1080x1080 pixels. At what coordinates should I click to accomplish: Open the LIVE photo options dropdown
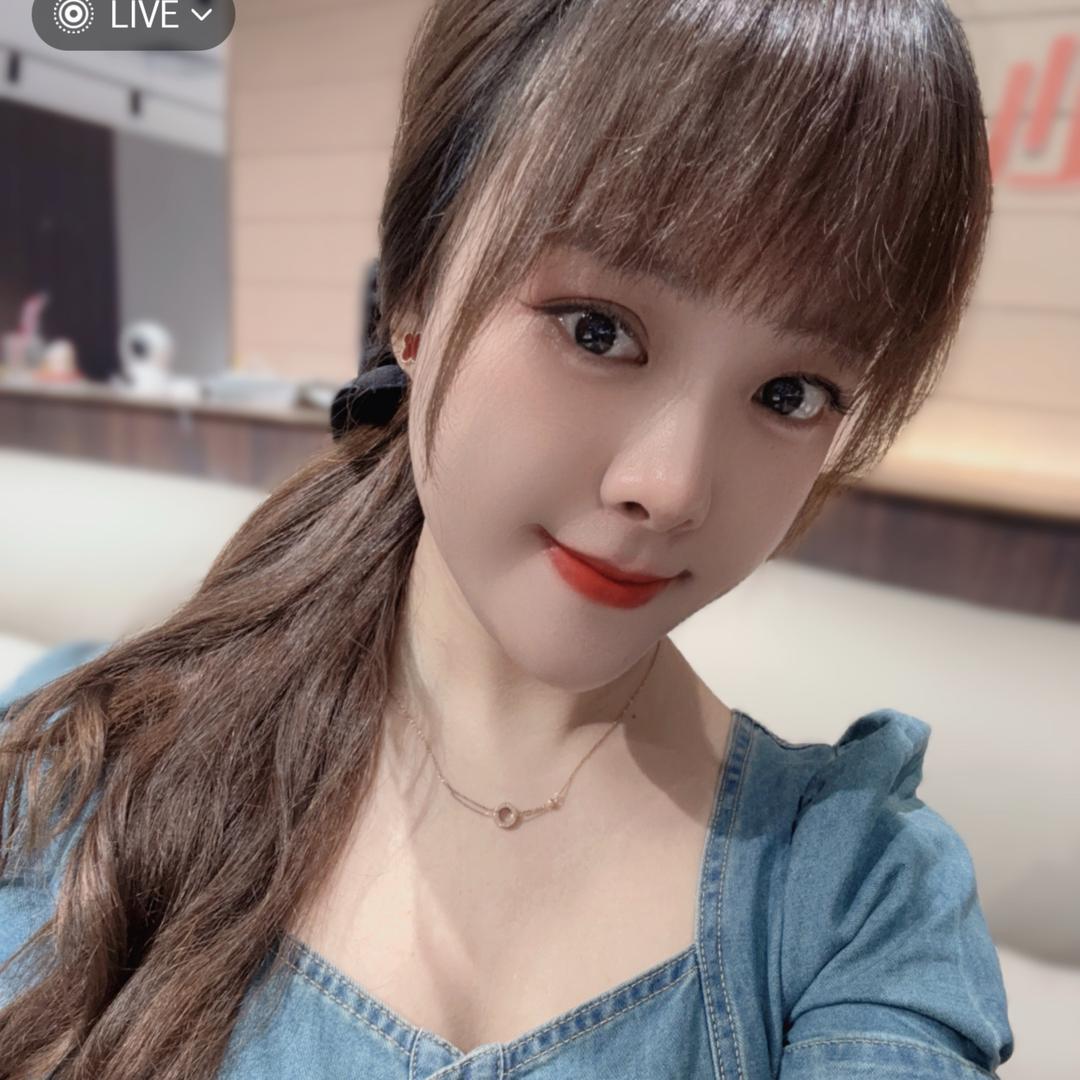tap(134, 16)
